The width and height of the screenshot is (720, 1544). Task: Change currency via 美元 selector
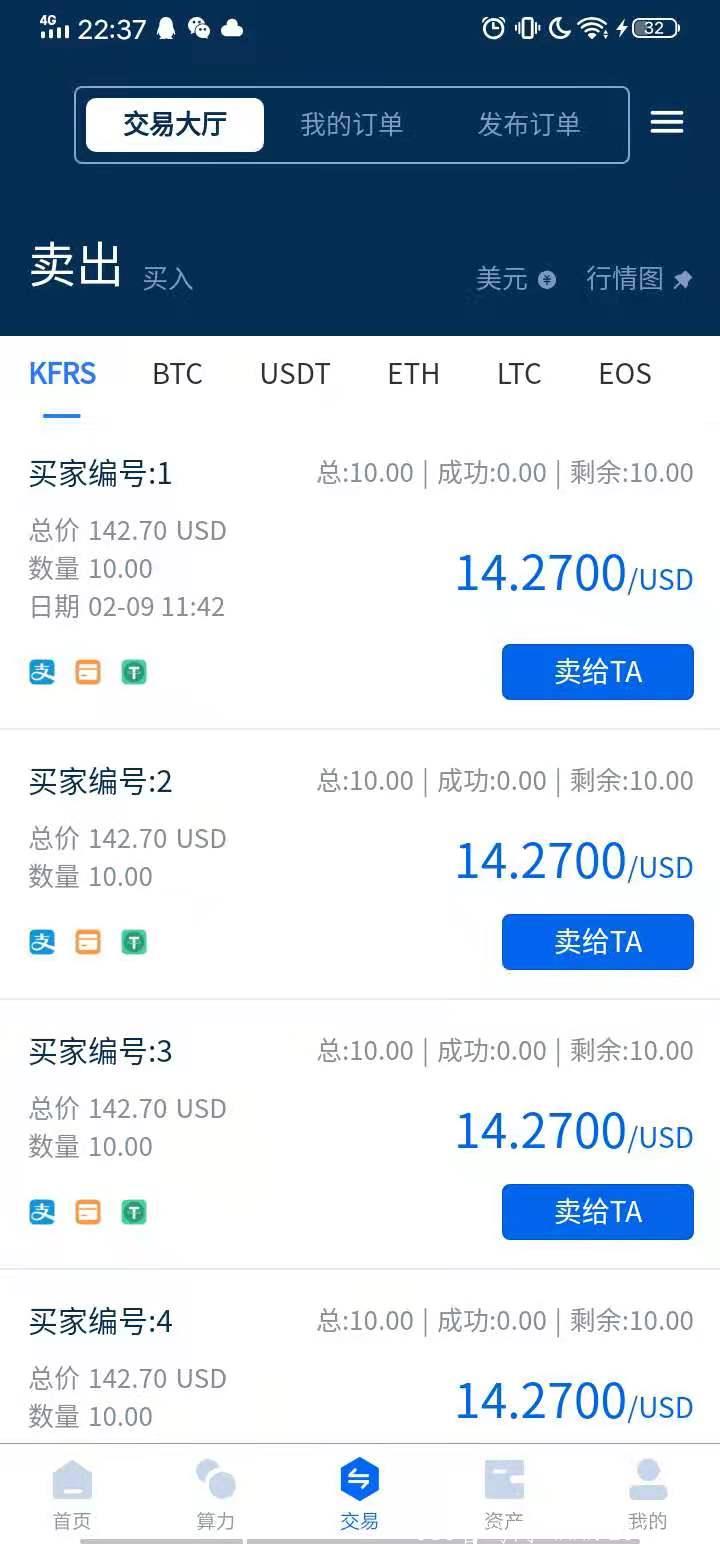516,278
